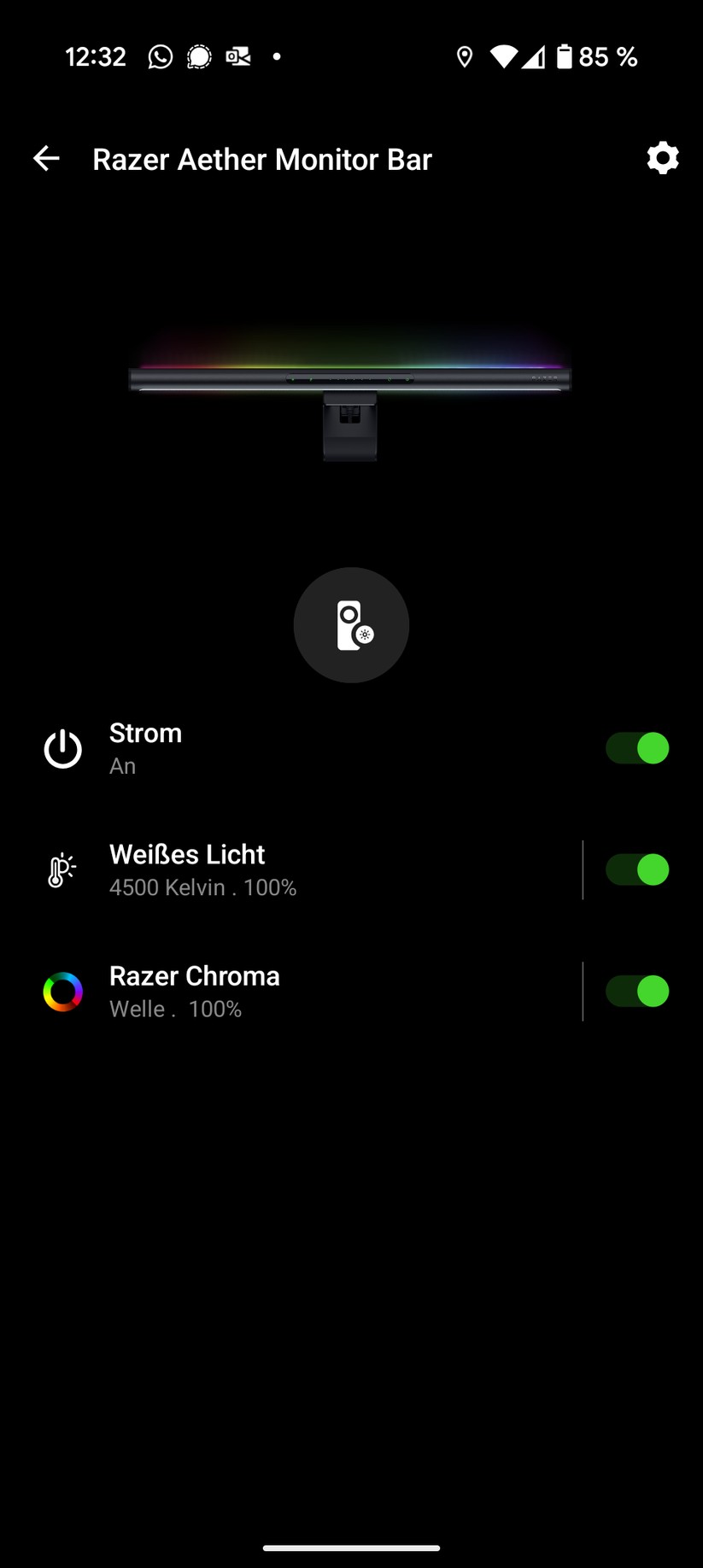The height and width of the screenshot is (1568, 703).
Task: Tap the Razer Chroma color wheel
Action: 62,992
